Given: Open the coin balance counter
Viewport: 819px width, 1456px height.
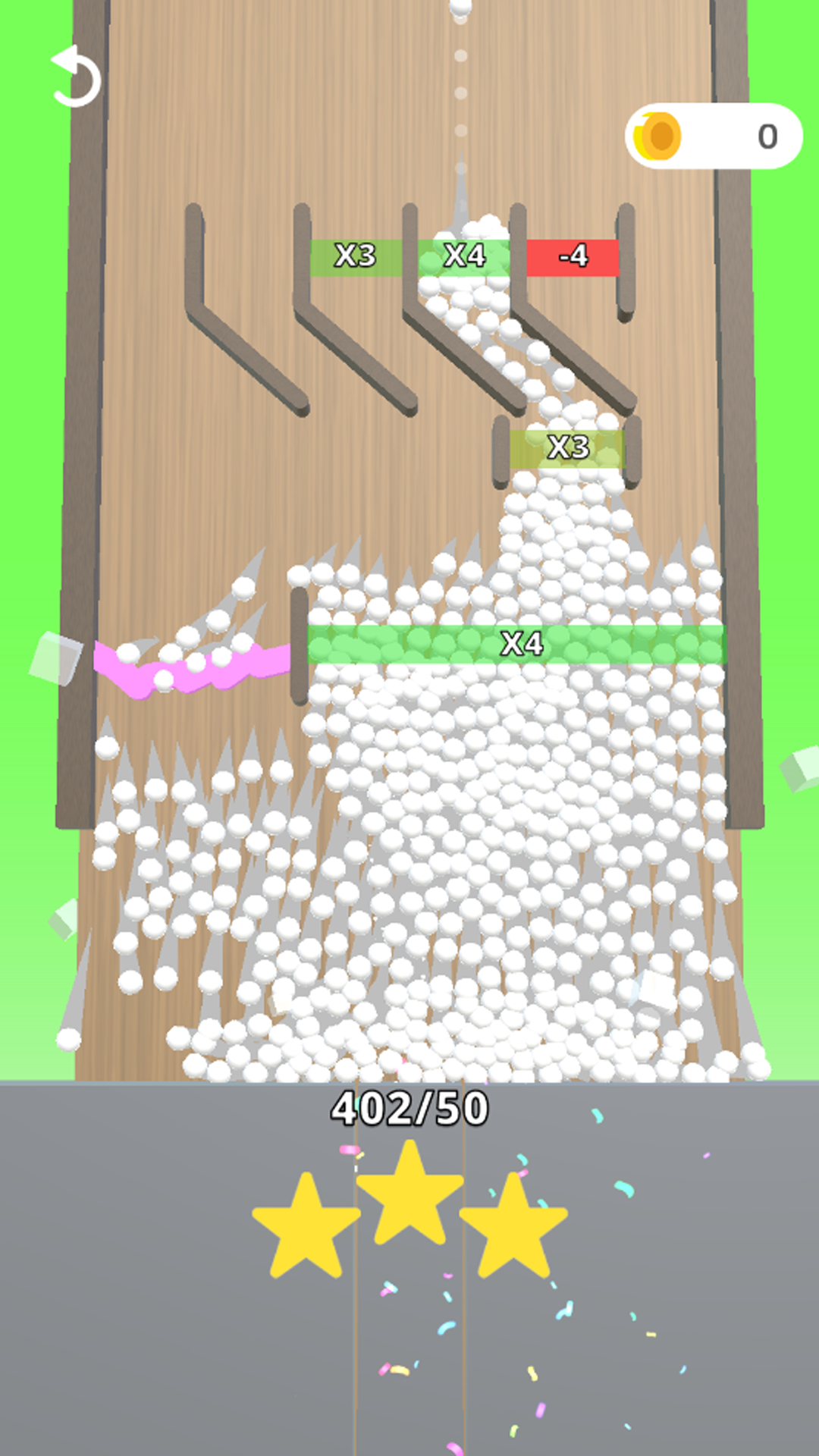Looking at the screenshot, I should [713, 136].
